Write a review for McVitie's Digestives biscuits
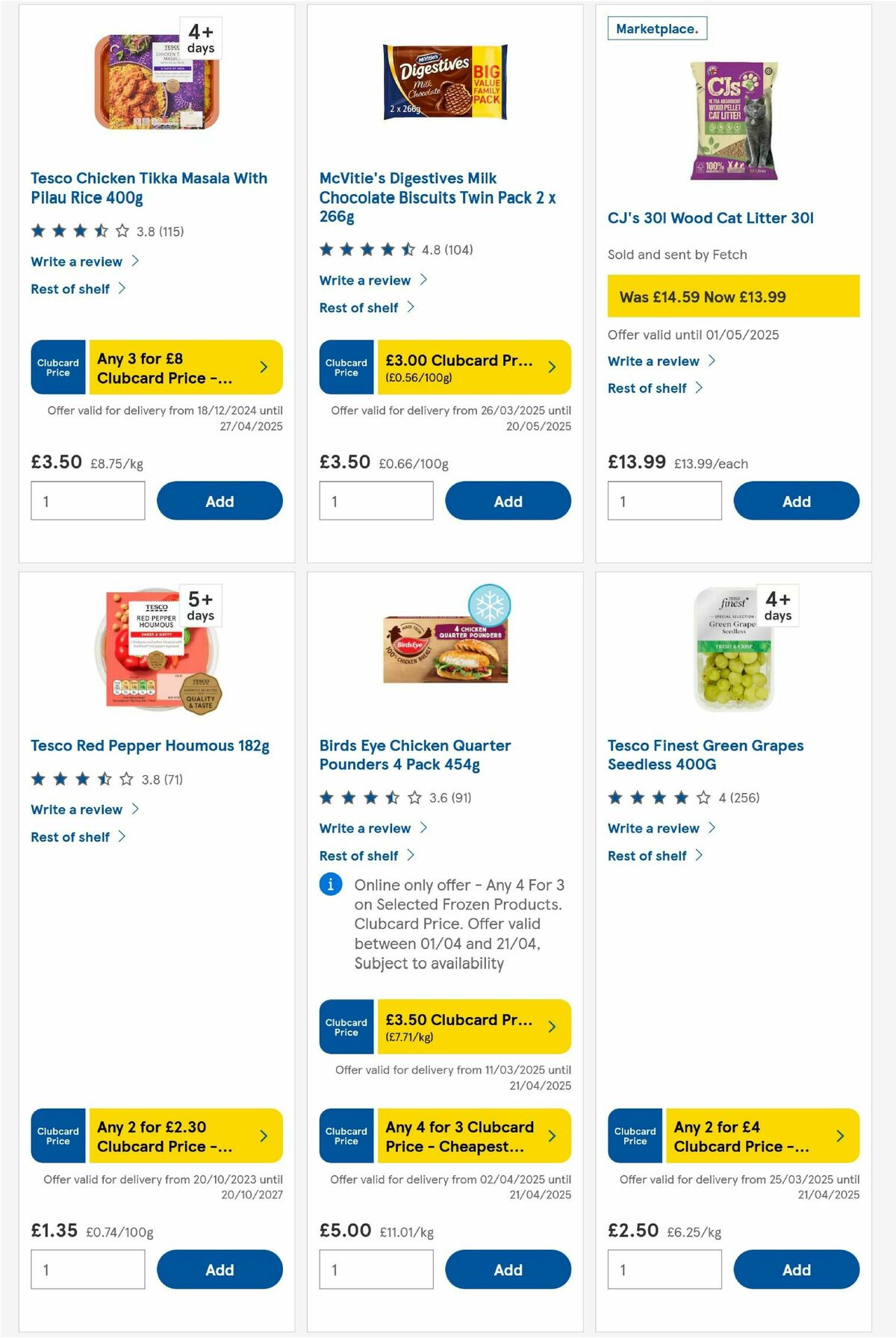The width and height of the screenshot is (896, 1338). click(365, 280)
